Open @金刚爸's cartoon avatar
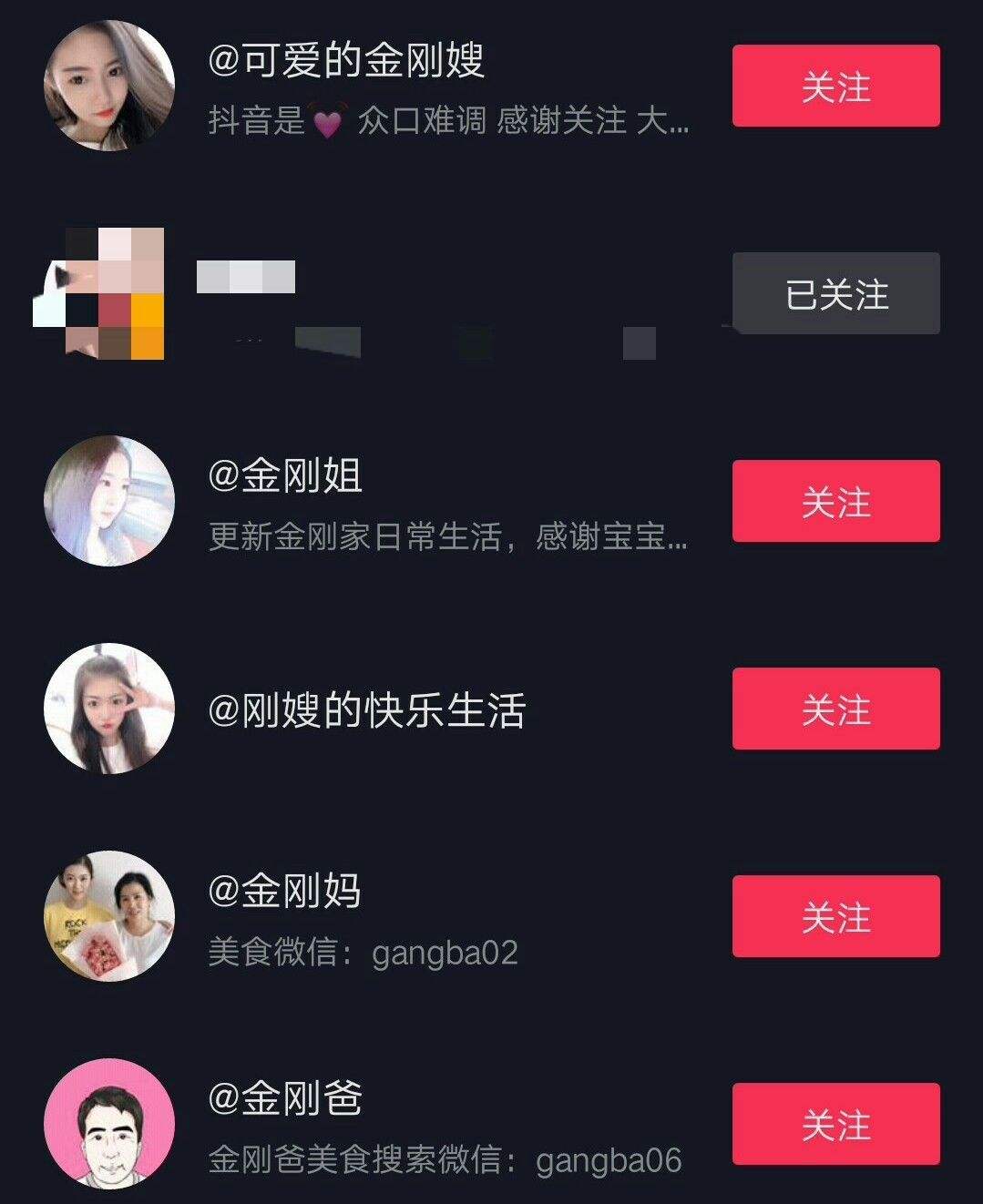The width and height of the screenshot is (983, 1204). click(x=108, y=1123)
